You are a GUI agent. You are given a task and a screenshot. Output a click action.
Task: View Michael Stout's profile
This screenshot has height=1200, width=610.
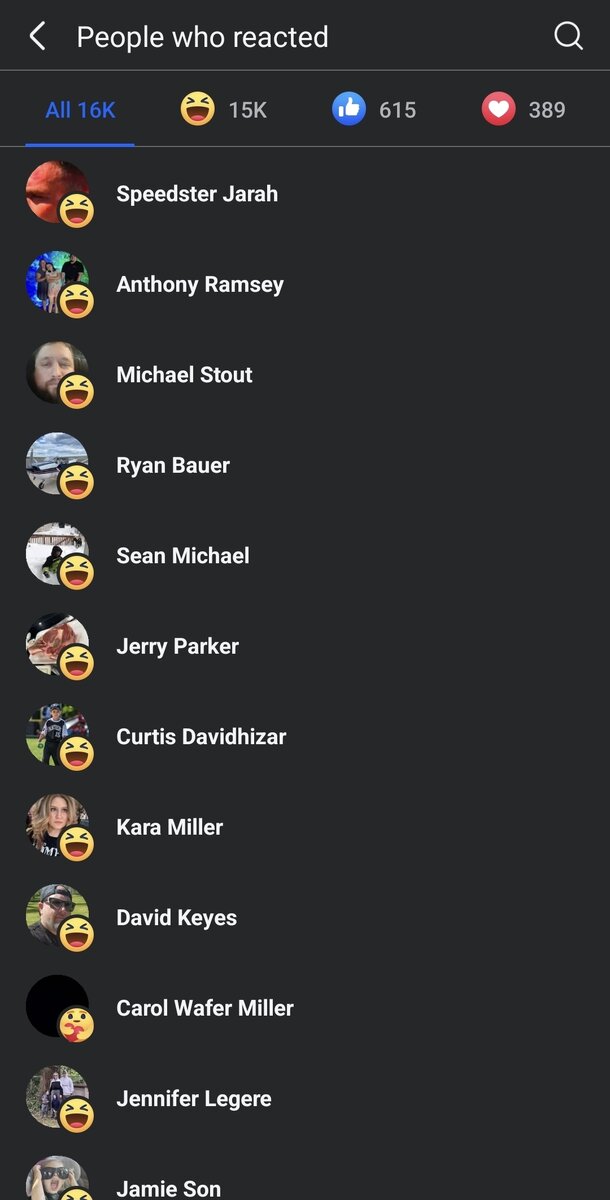click(184, 375)
